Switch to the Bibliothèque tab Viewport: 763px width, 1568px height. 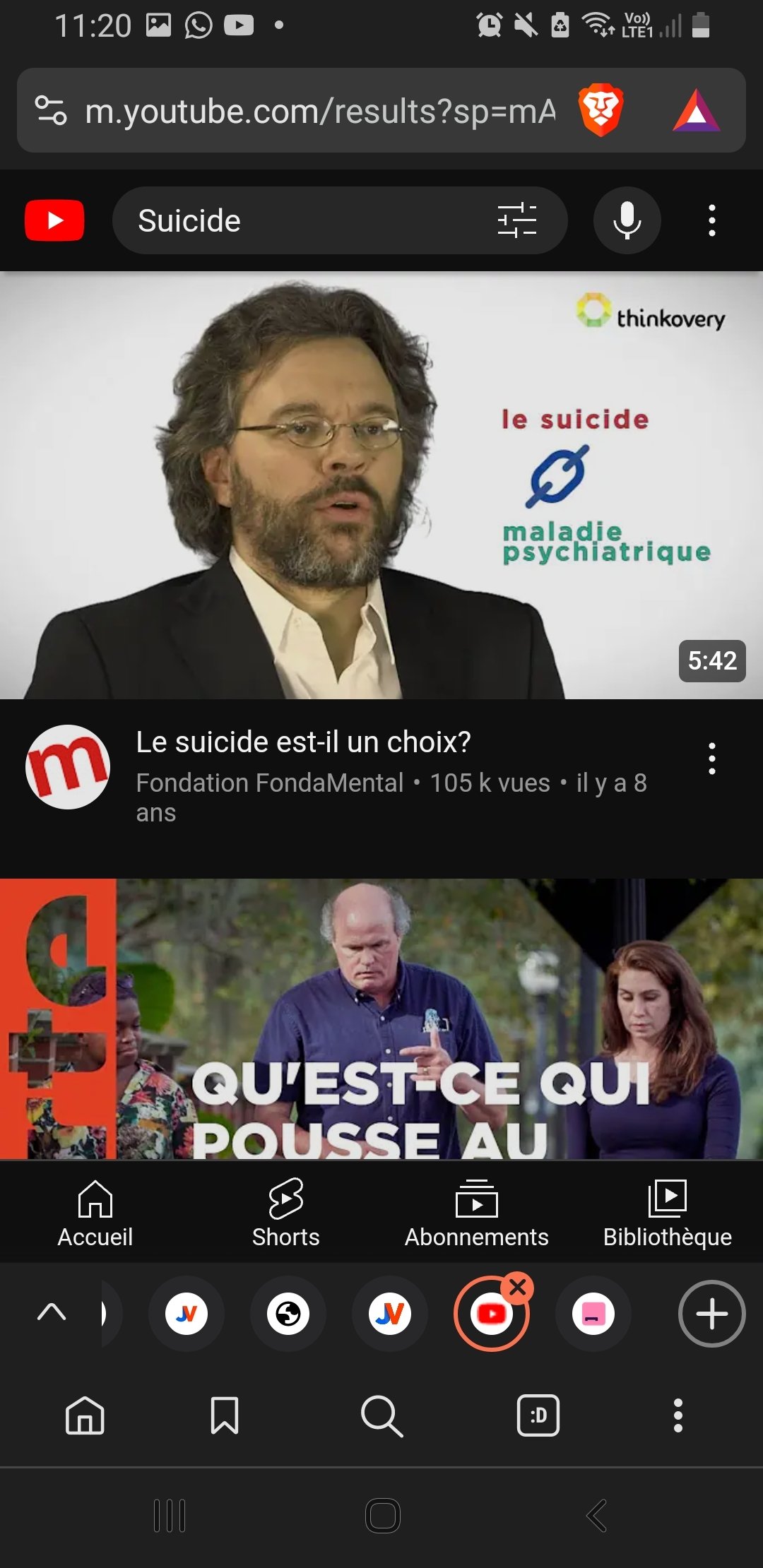[x=668, y=1213]
